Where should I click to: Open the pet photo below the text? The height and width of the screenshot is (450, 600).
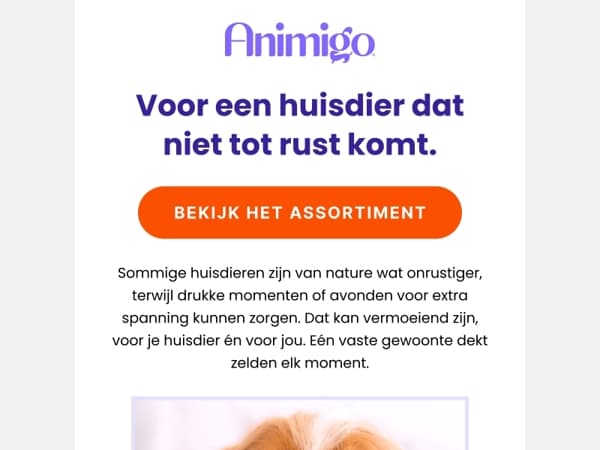[x=300, y=423]
